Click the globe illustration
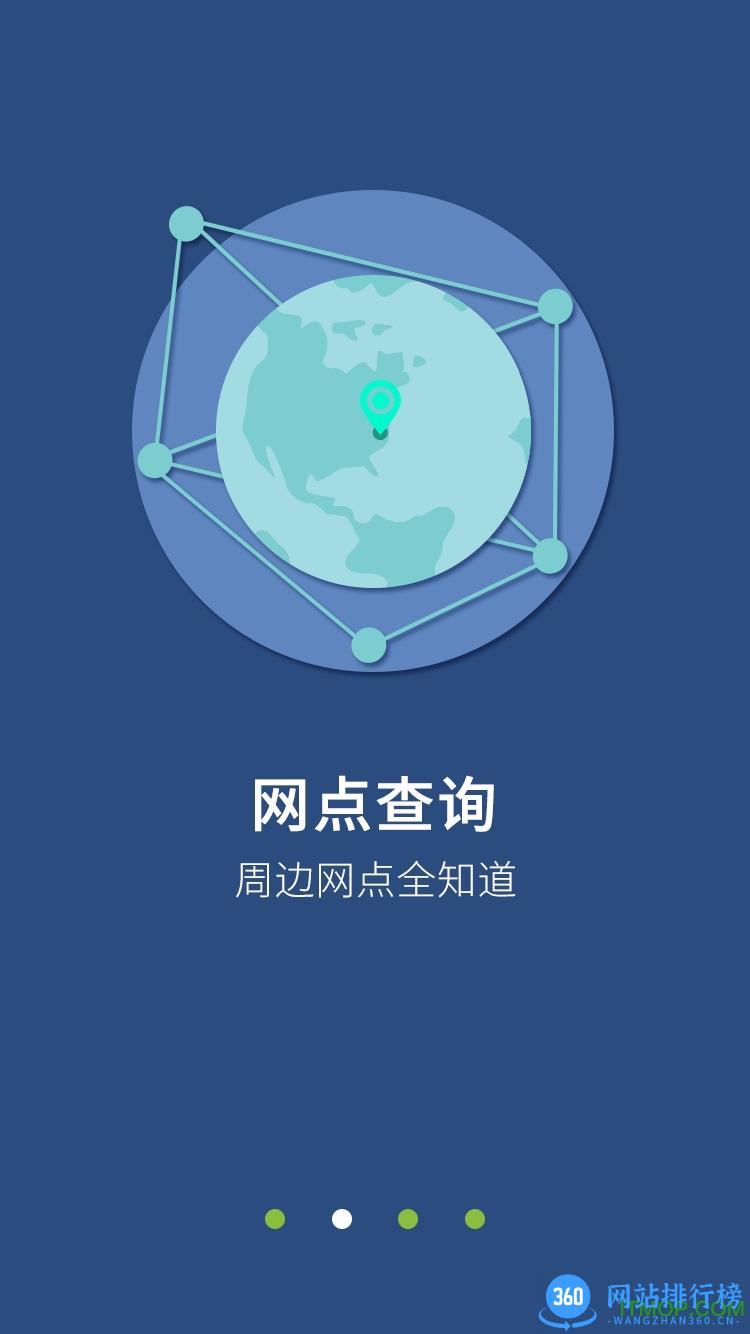750x1334 pixels. point(375,430)
